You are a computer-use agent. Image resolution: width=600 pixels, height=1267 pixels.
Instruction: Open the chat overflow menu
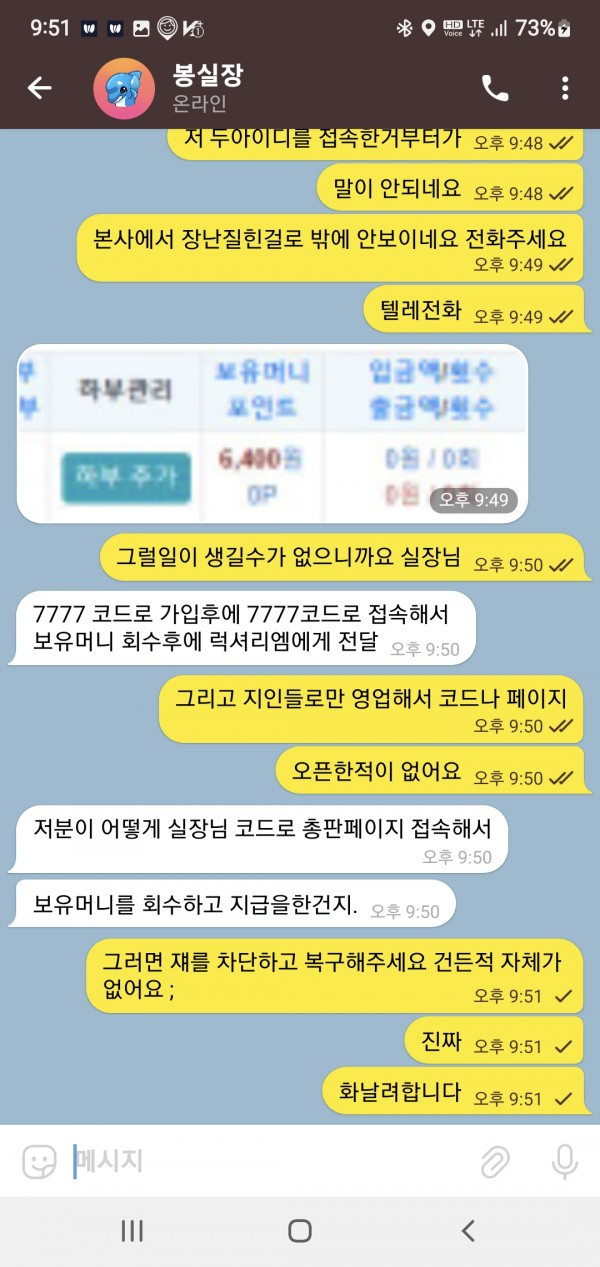click(565, 88)
